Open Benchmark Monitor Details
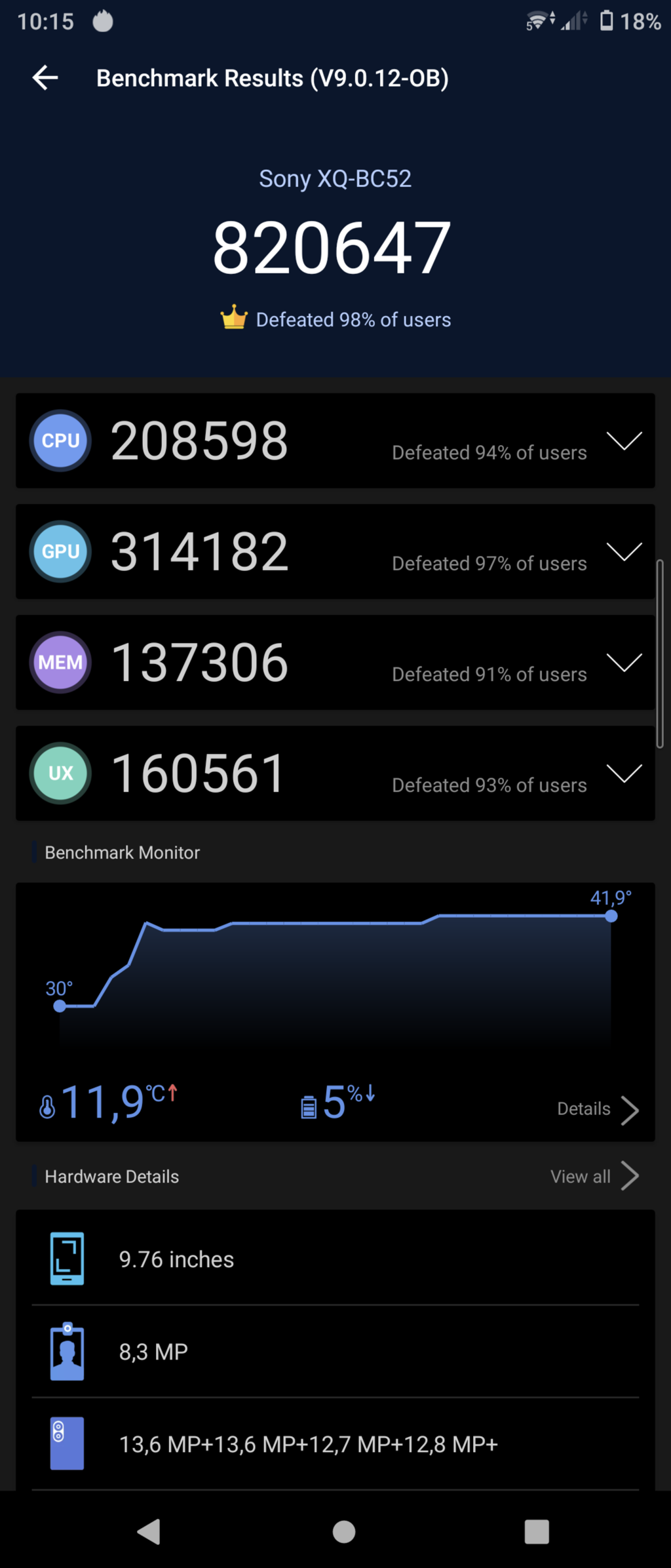The width and height of the screenshot is (671, 1568). (x=597, y=1109)
